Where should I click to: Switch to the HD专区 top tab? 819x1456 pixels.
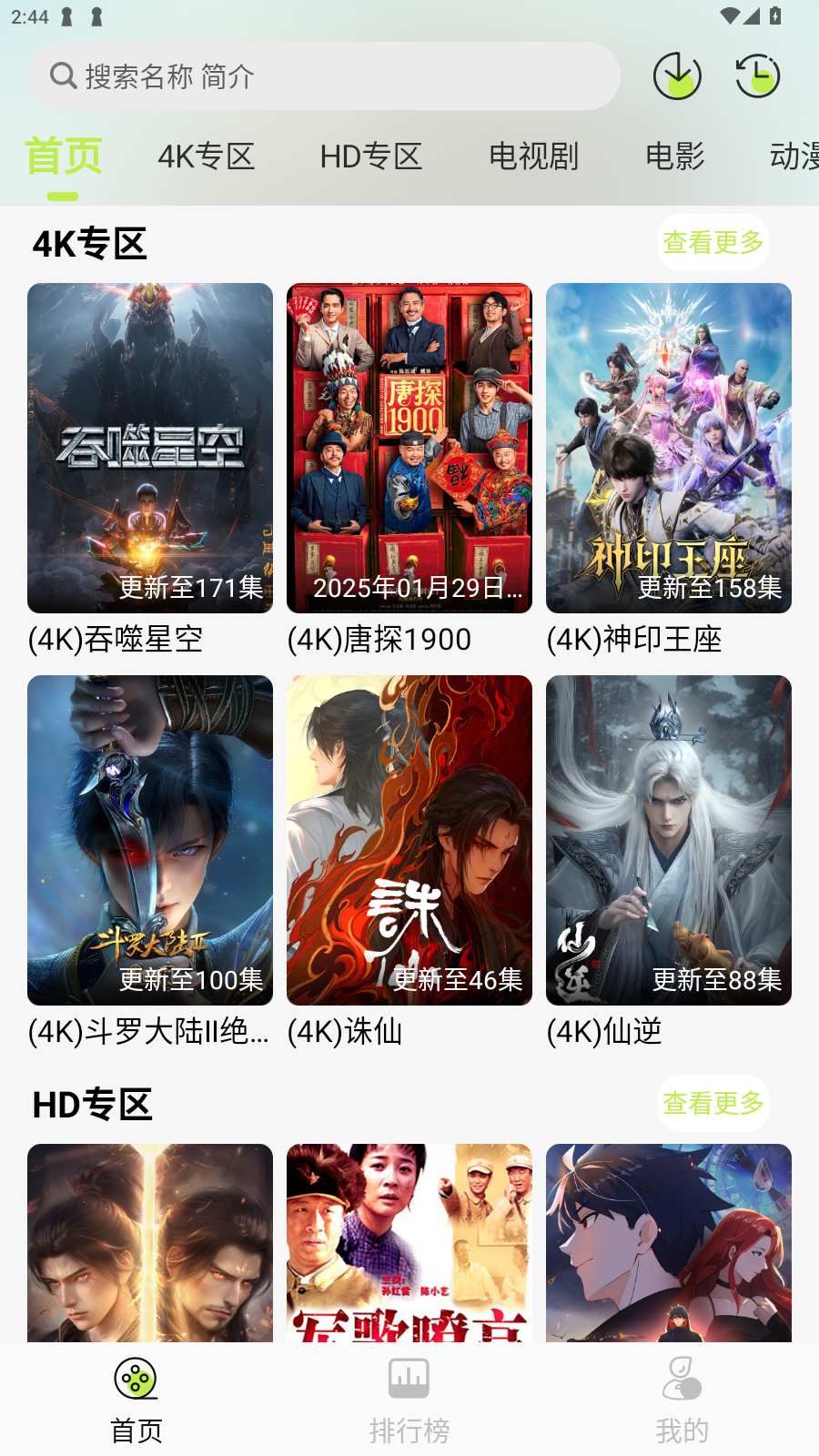(x=370, y=157)
